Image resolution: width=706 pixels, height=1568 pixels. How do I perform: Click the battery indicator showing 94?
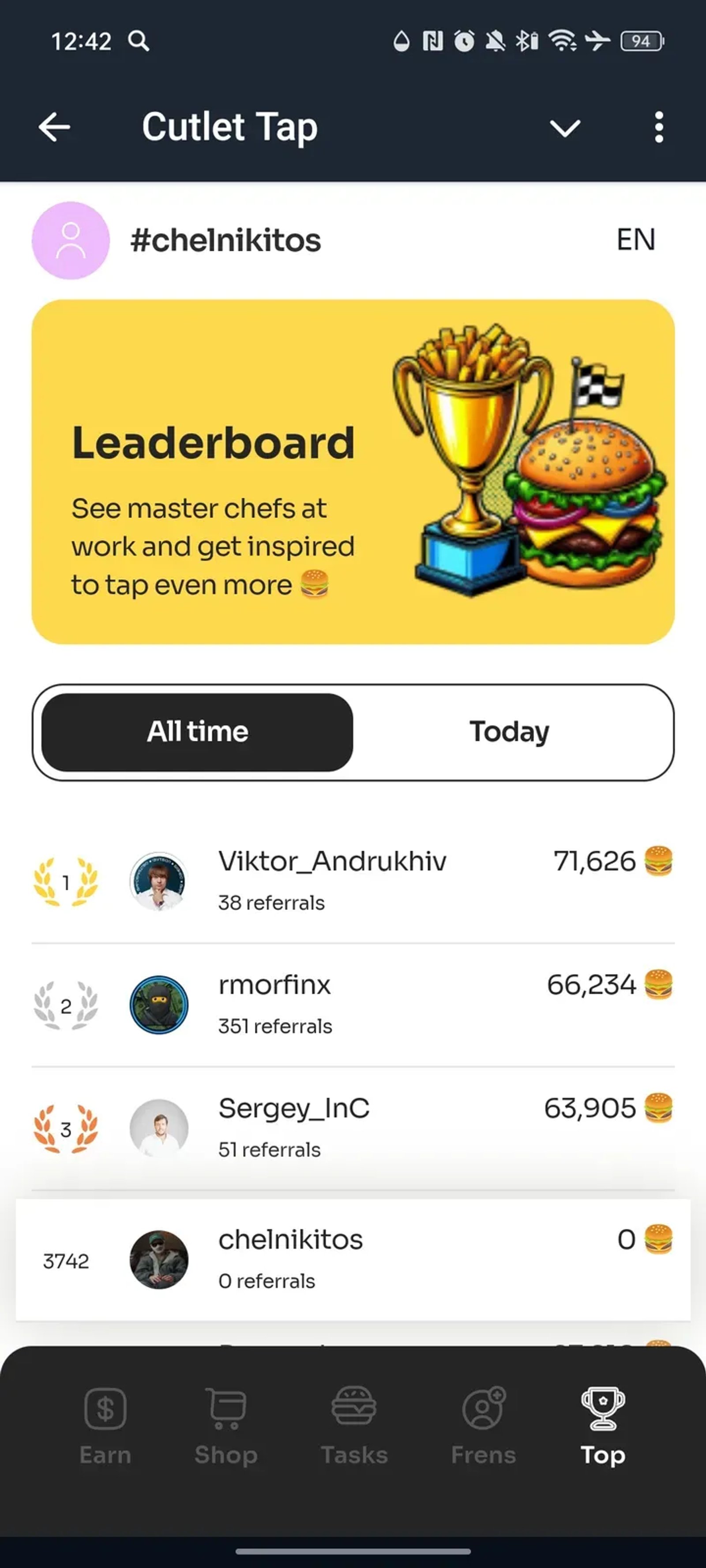tap(640, 41)
